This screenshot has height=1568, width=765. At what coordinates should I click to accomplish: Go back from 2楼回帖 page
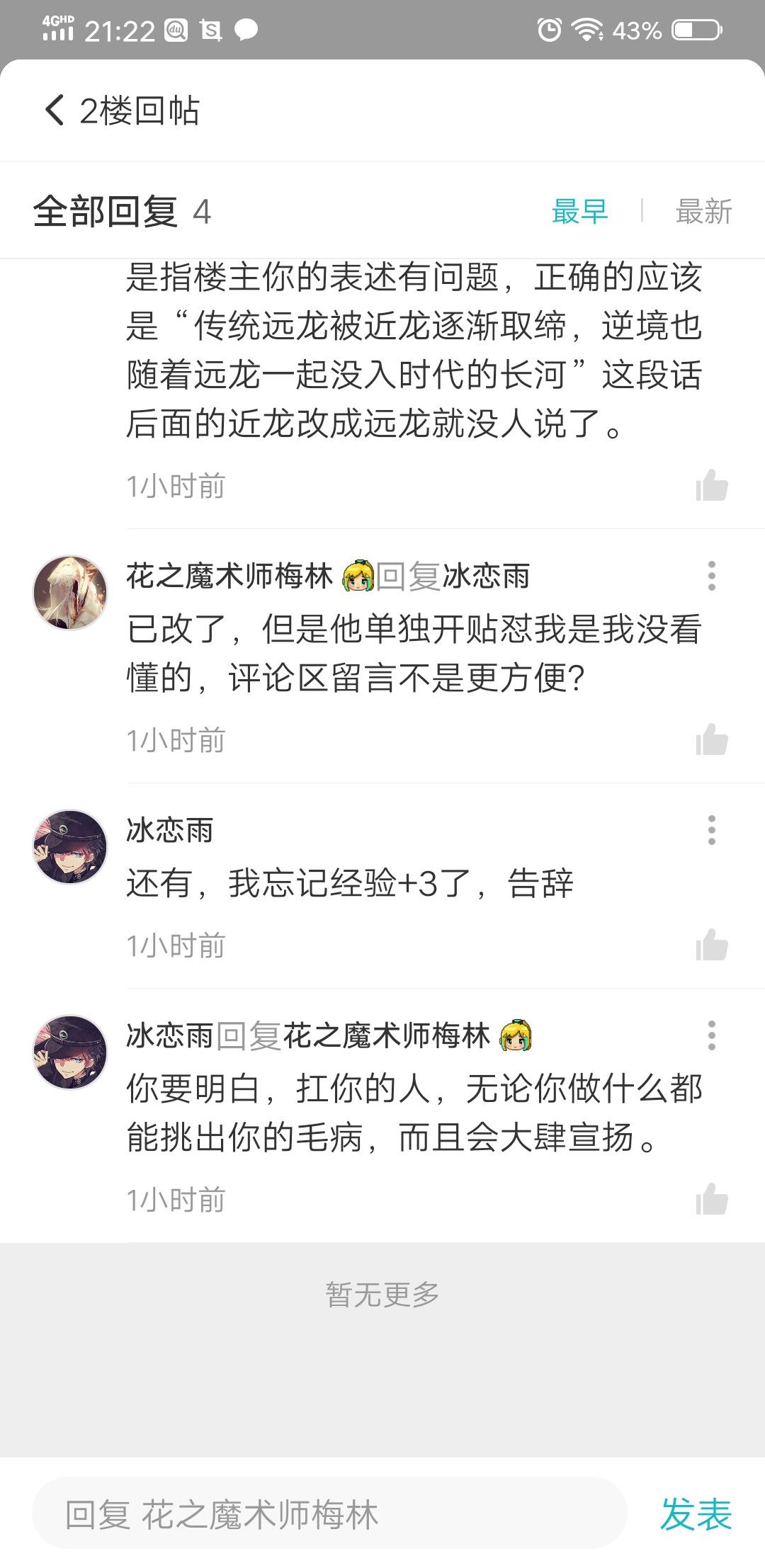click(x=55, y=110)
